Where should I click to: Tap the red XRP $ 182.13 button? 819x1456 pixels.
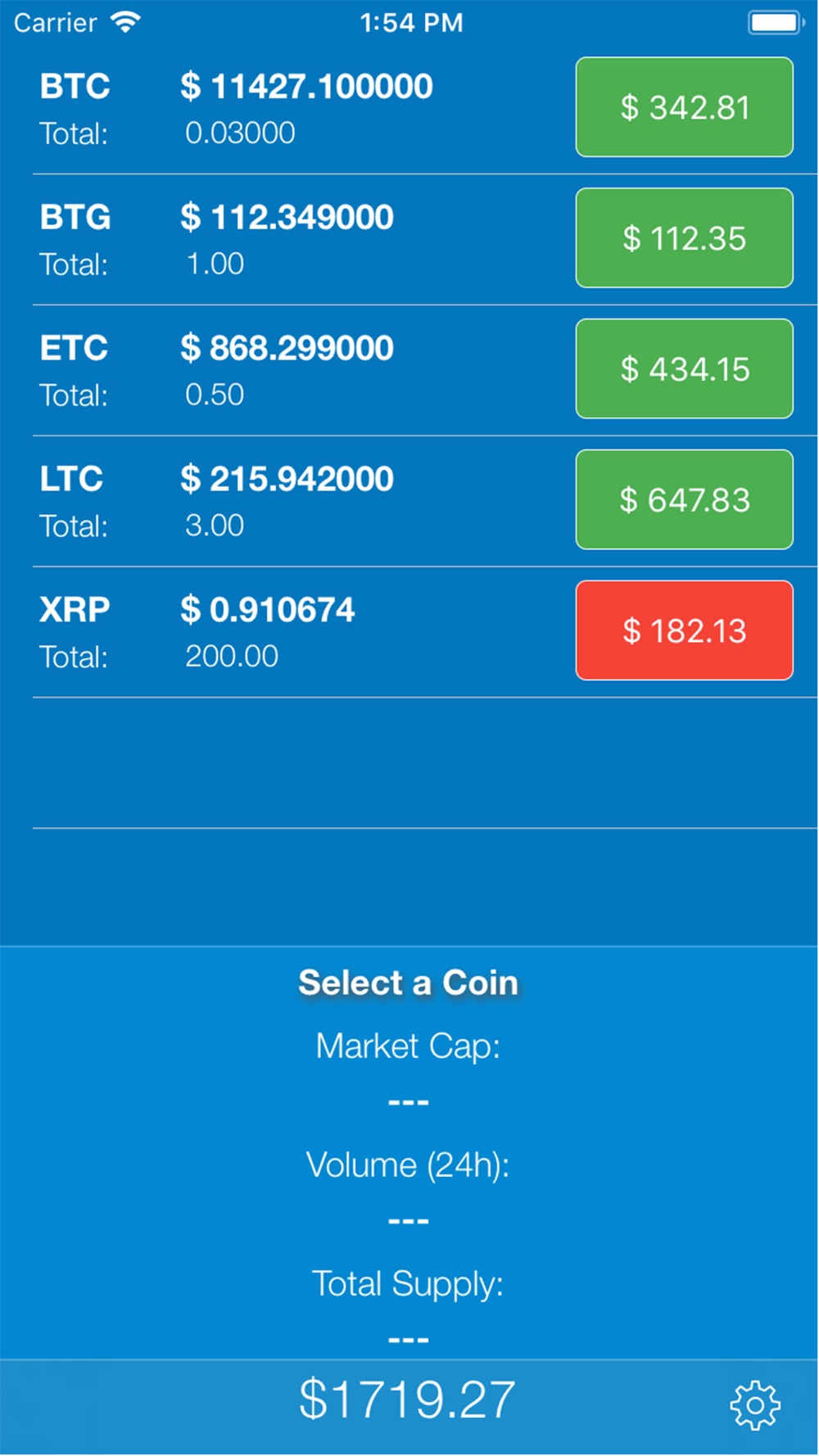[684, 631]
